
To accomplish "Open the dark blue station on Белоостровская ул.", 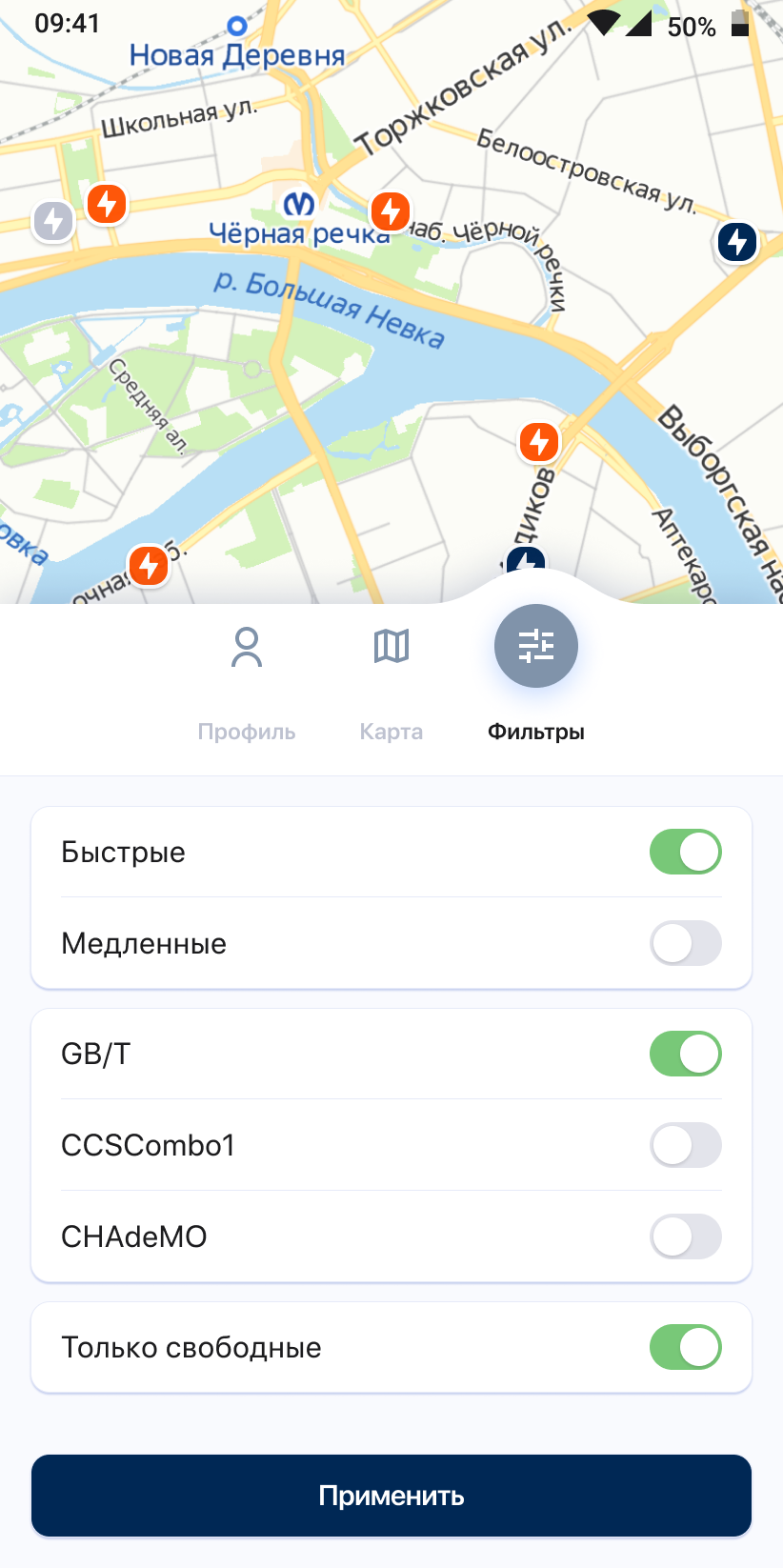I will [x=736, y=242].
